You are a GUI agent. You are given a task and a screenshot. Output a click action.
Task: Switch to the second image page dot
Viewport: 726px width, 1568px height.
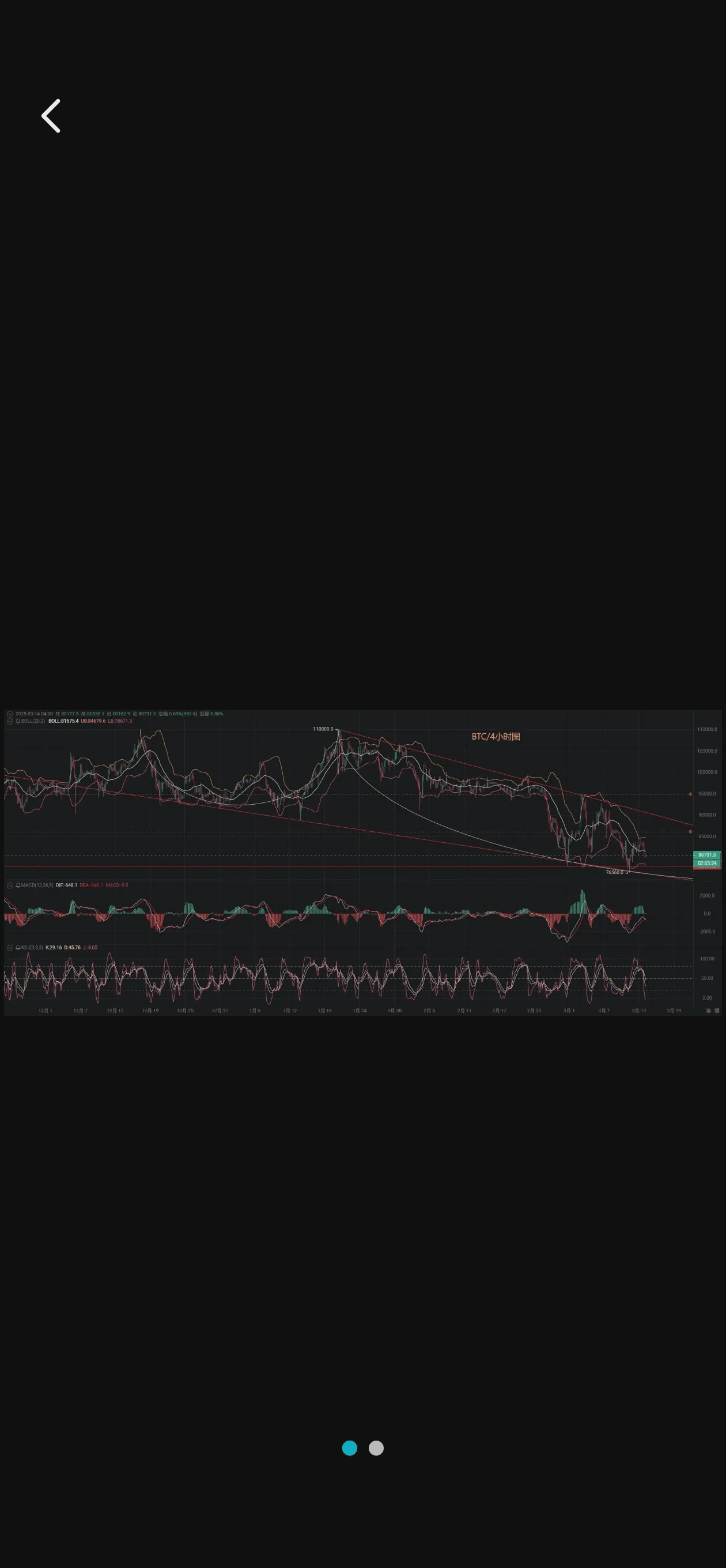pyautogui.click(x=376, y=1448)
